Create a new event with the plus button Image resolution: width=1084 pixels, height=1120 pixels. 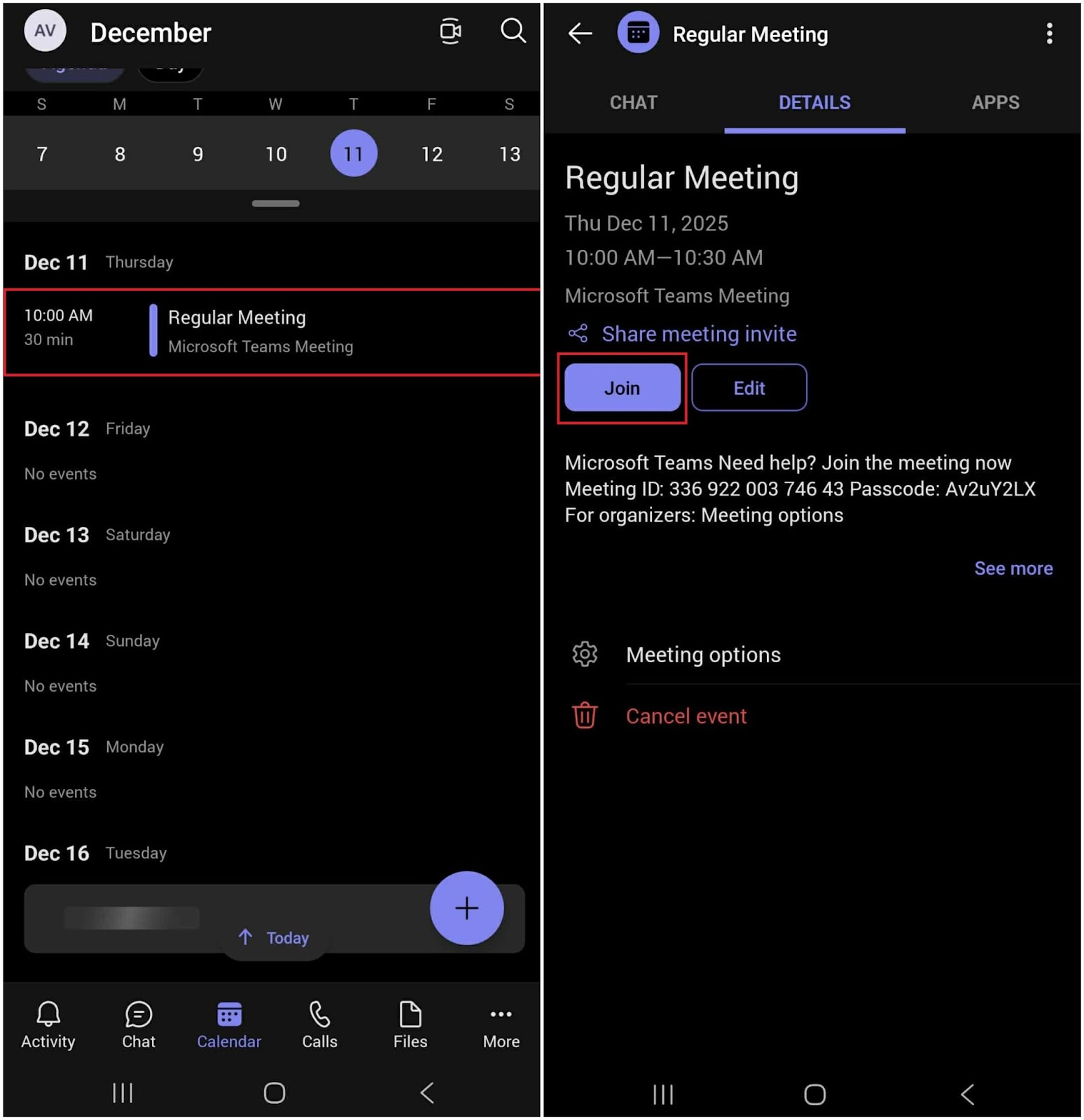point(466,908)
